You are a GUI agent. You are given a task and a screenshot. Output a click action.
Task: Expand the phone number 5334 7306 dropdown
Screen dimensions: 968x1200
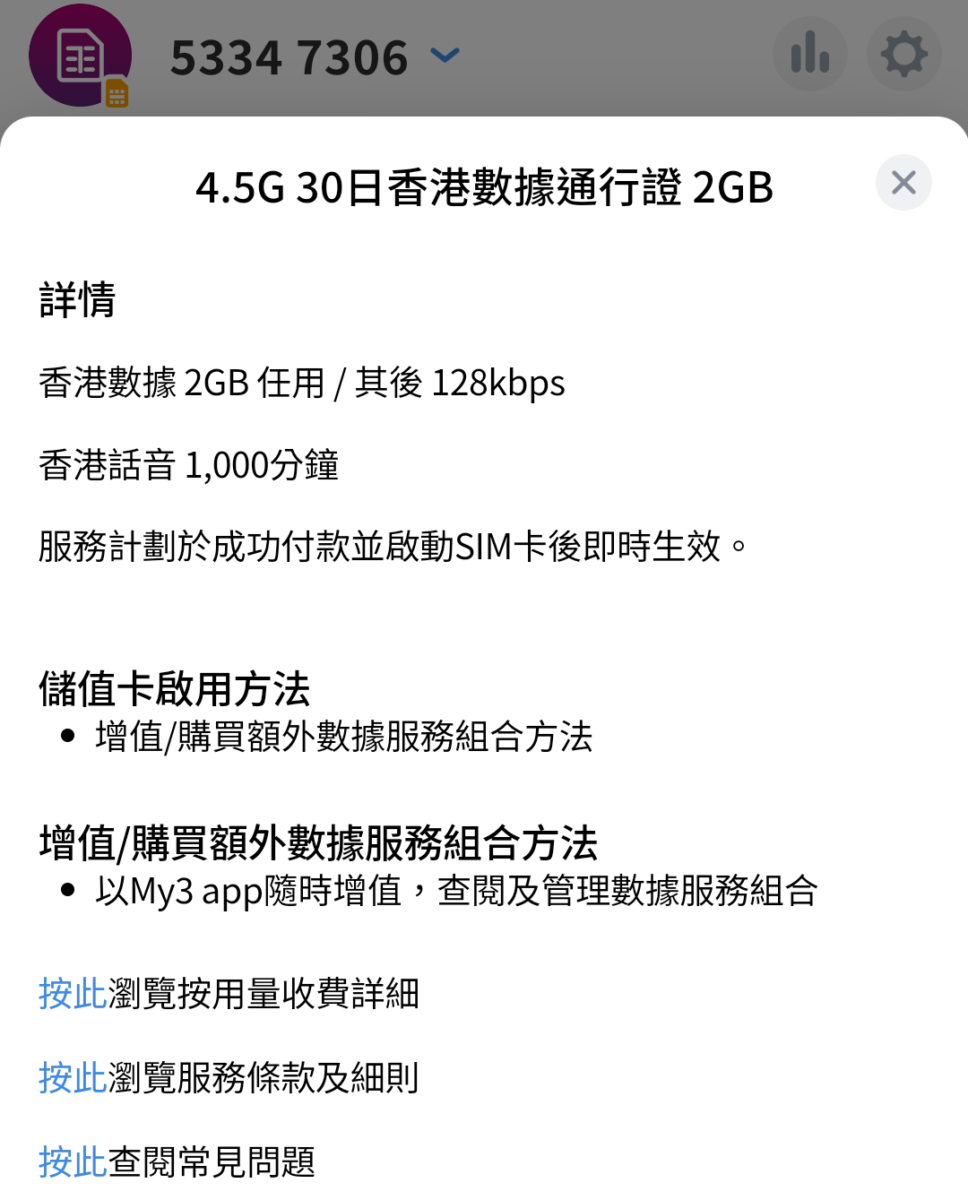pyautogui.click(x=444, y=56)
